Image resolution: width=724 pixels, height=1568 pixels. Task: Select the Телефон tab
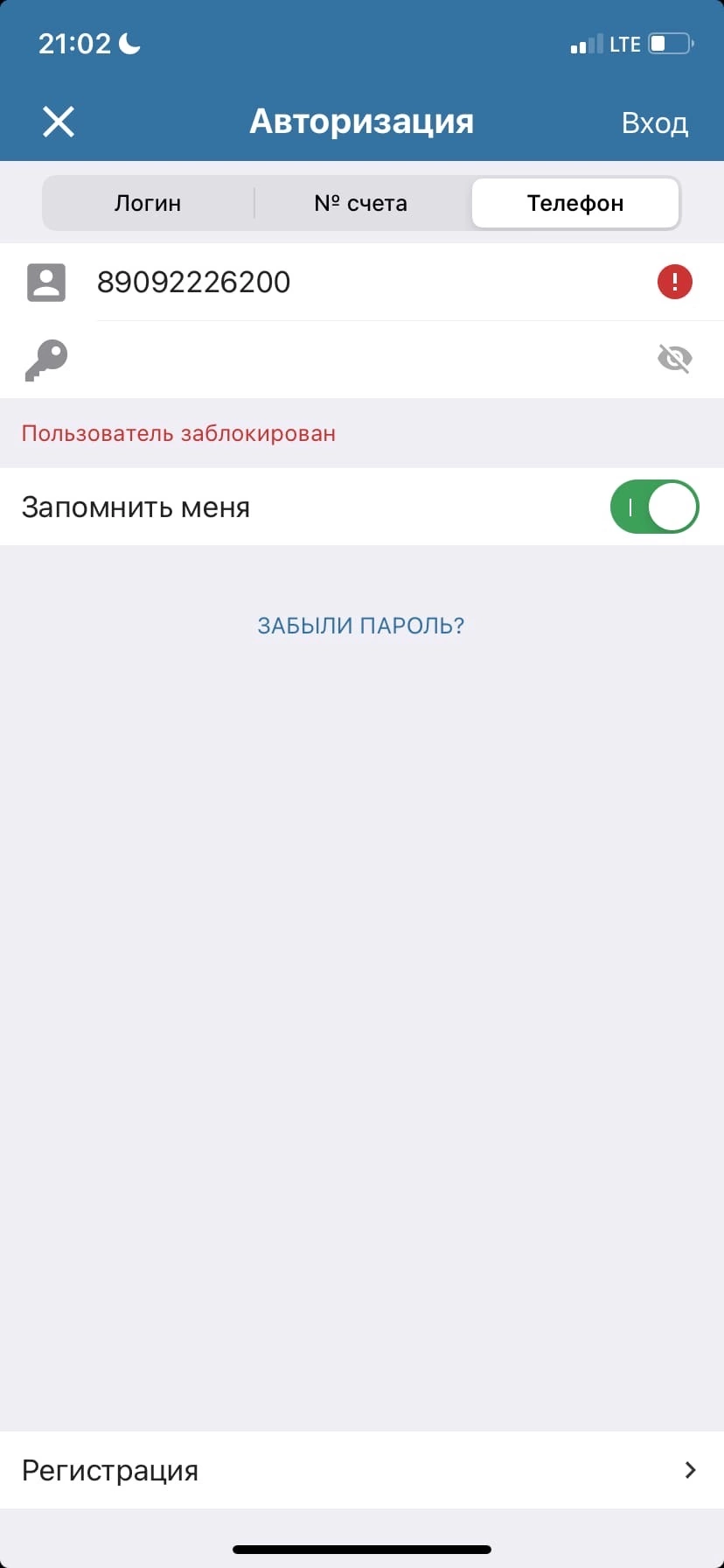click(x=575, y=203)
